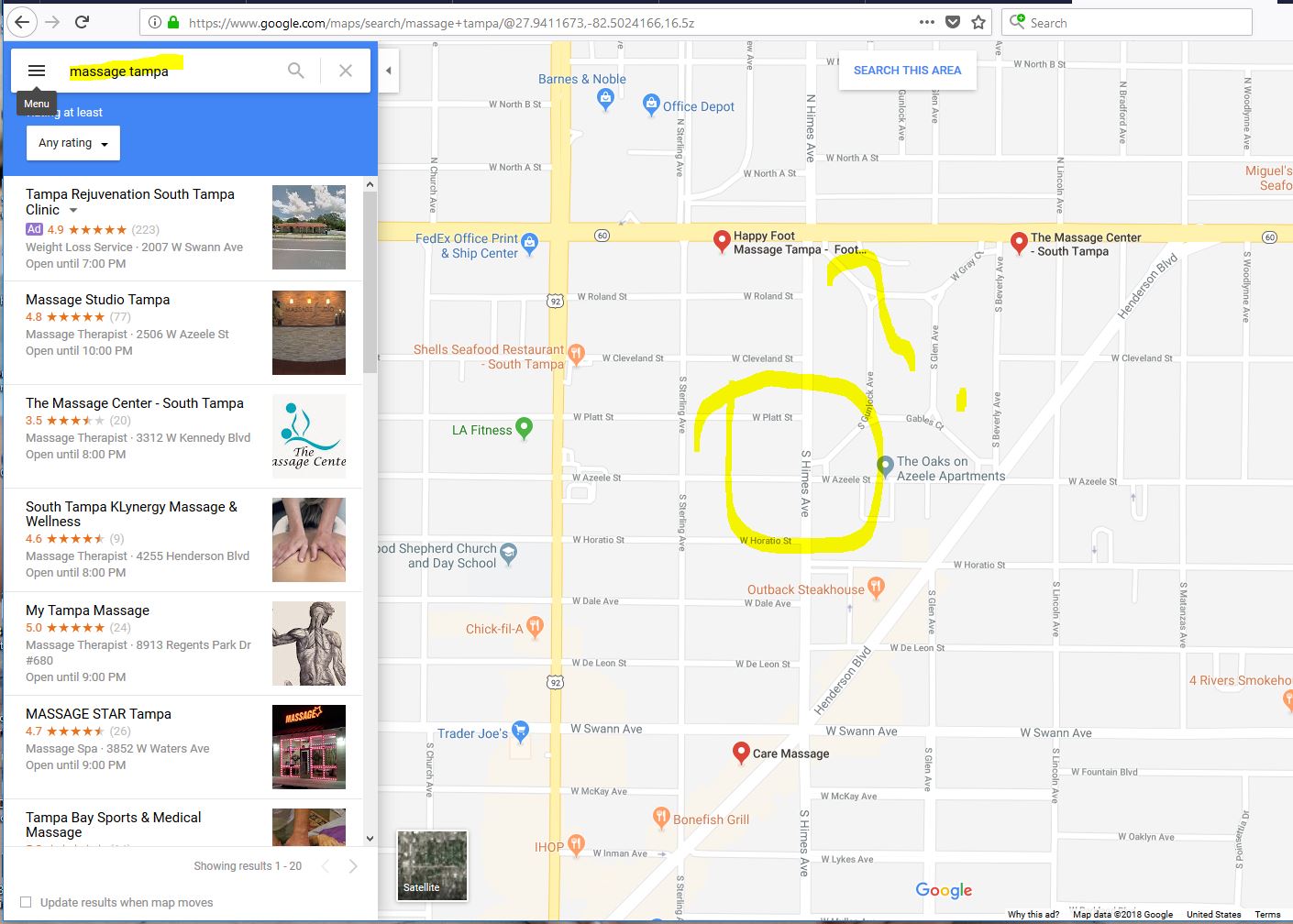Toggle Update results when map moves
1293x924 pixels.
point(26,902)
